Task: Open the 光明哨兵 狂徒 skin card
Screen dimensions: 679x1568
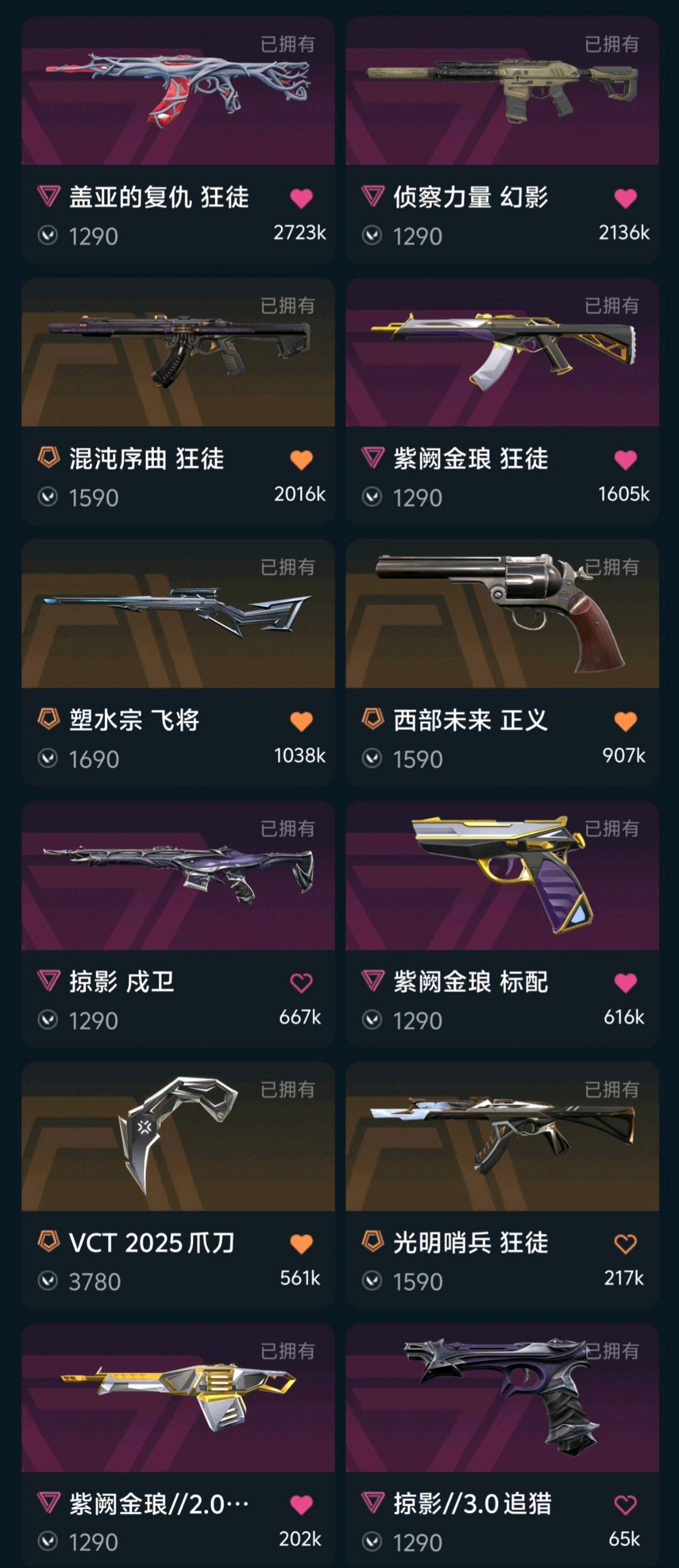Action: pyautogui.click(x=502, y=1137)
